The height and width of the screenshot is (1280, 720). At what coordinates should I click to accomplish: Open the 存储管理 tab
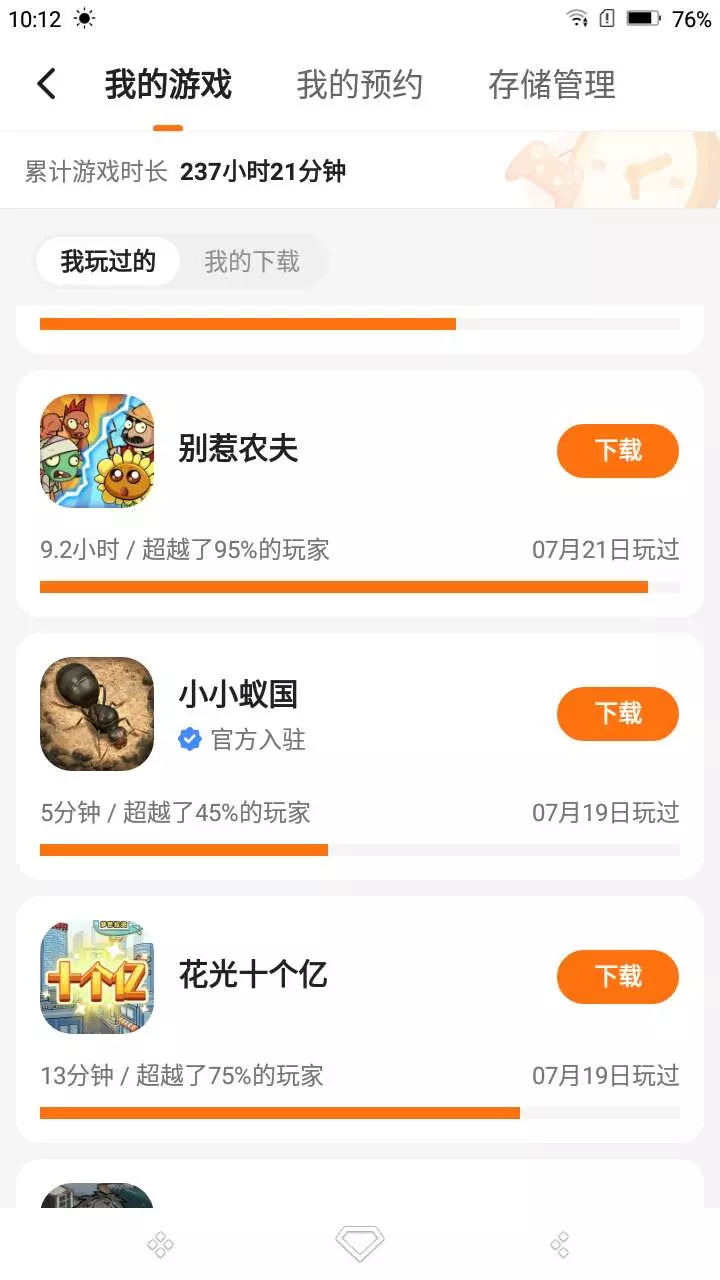(x=551, y=85)
